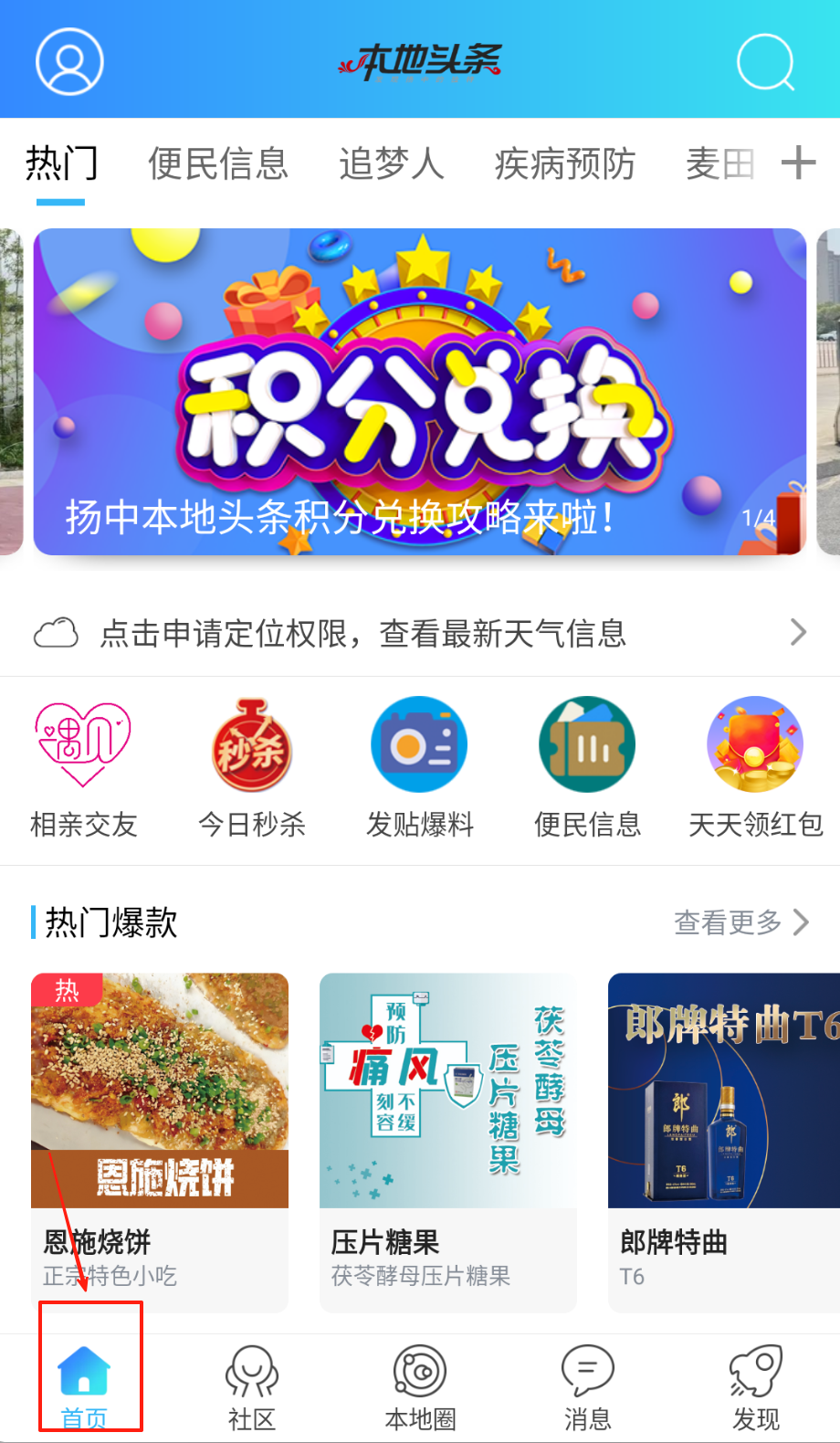Switch to the 追梦人 top tab
The height and width of the screenshot is (1443, 840).
pyautogui.click(x=392, y=164)
